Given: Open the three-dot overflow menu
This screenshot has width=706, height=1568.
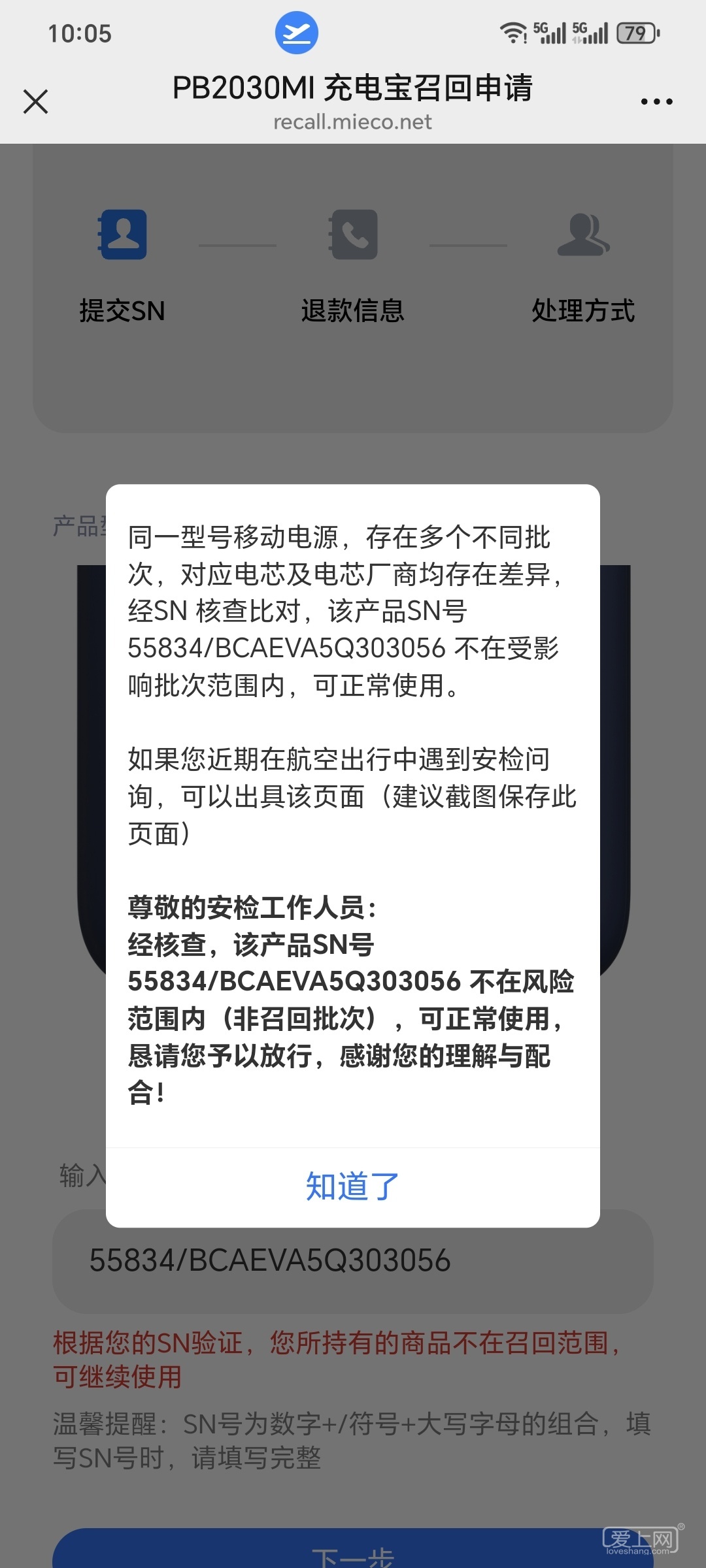Looking at the screenshot, I should [x=656, y=102].
